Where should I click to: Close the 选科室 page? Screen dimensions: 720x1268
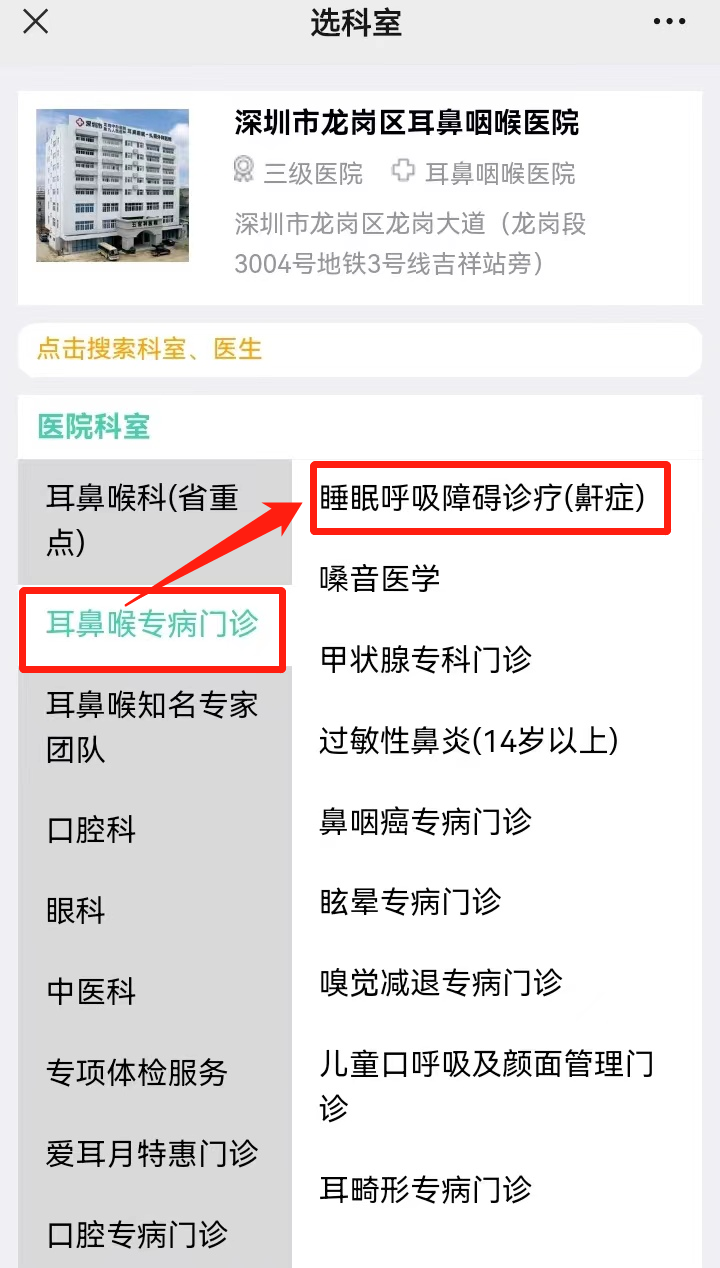pyautogui.click(x=35, y=22)
